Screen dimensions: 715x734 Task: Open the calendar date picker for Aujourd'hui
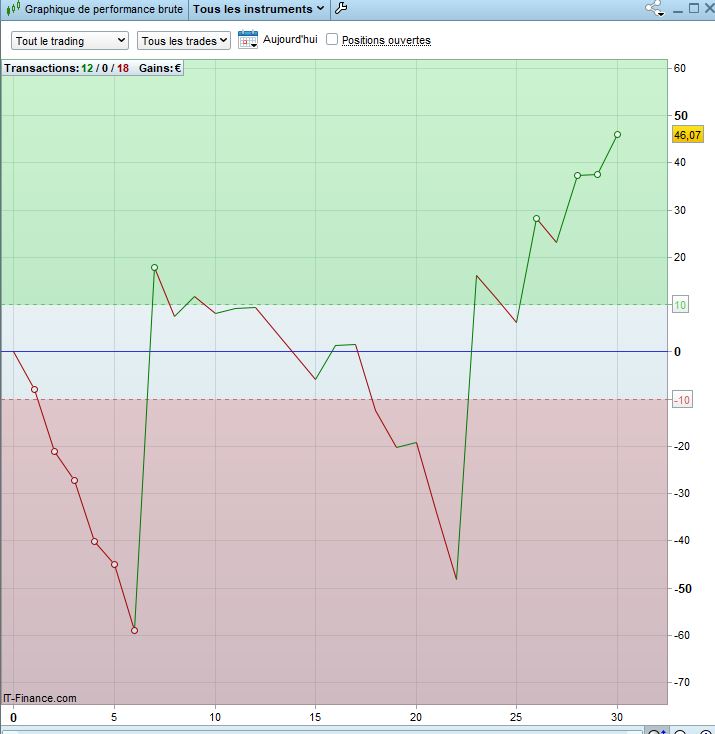248,41
